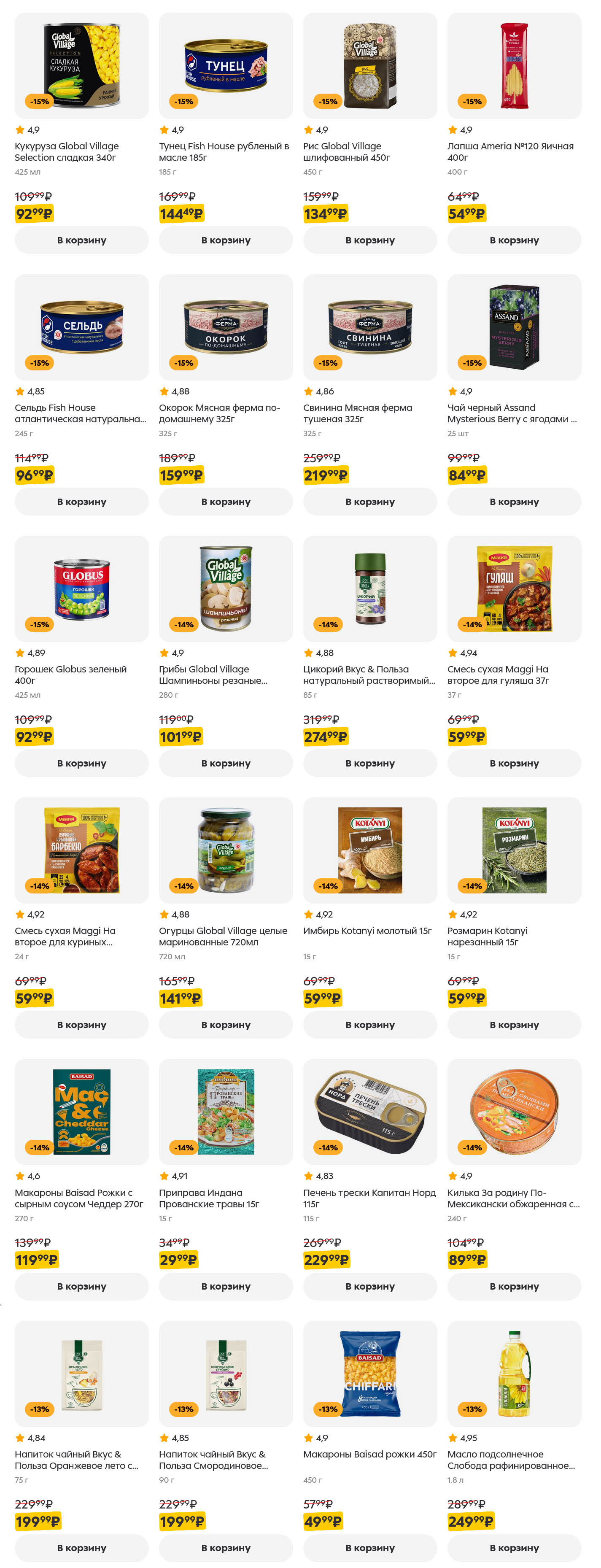Add Кукуруза Global Village to cart
Image resolution: width=601 pixels, height=1568 pixels.
pyautogui.click(x=81, y=240)
